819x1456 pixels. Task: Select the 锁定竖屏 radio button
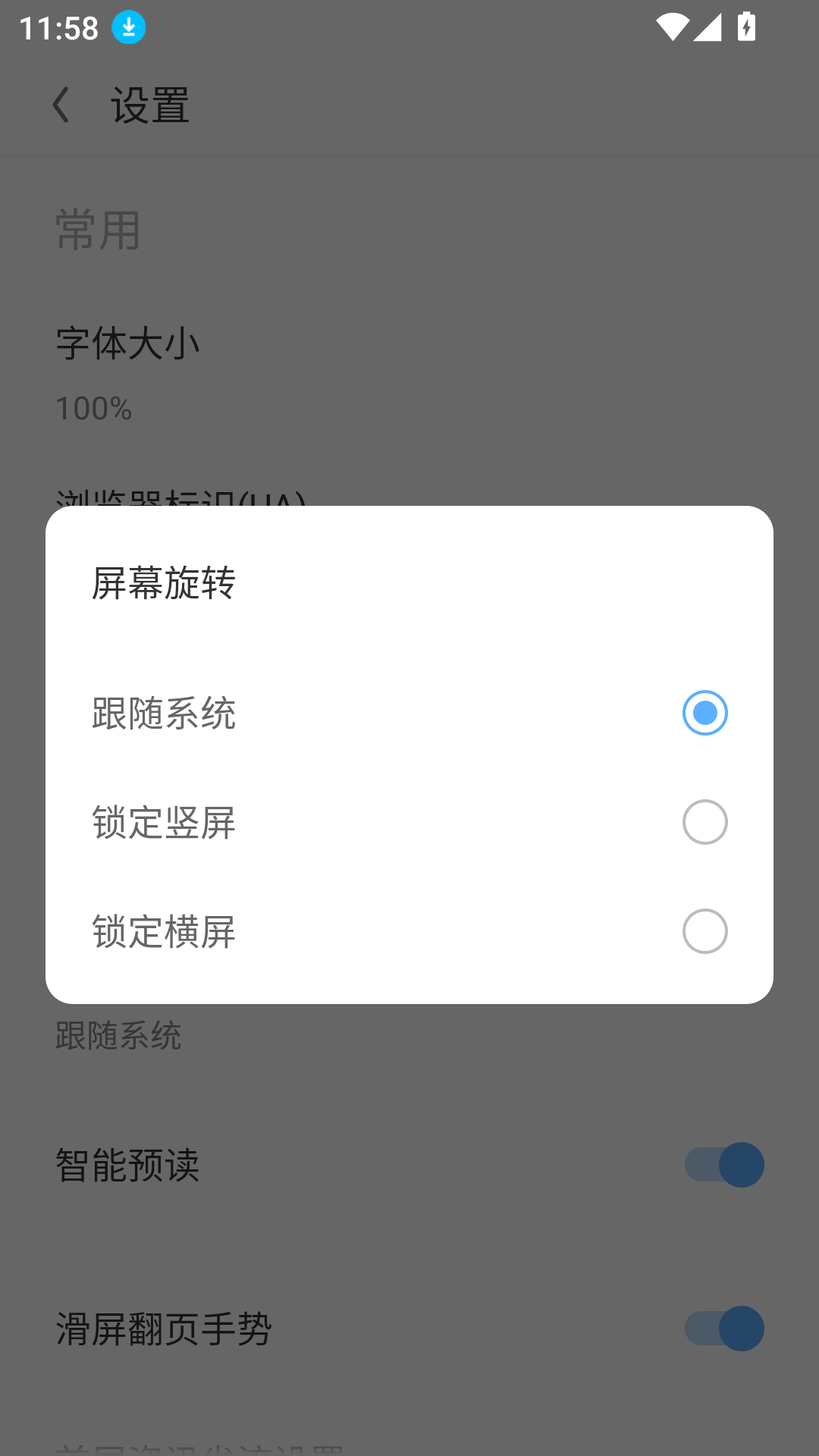tap(704, 822)
